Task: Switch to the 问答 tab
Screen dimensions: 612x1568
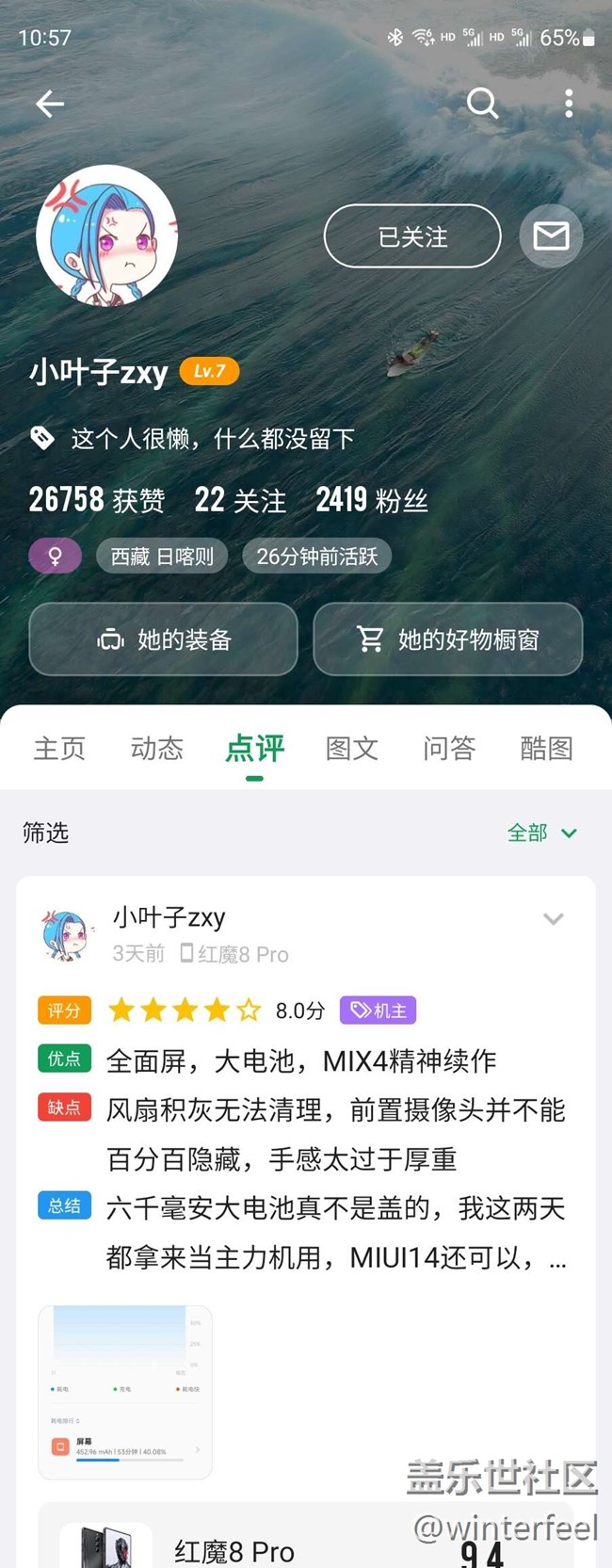Action: coord(449,749)
